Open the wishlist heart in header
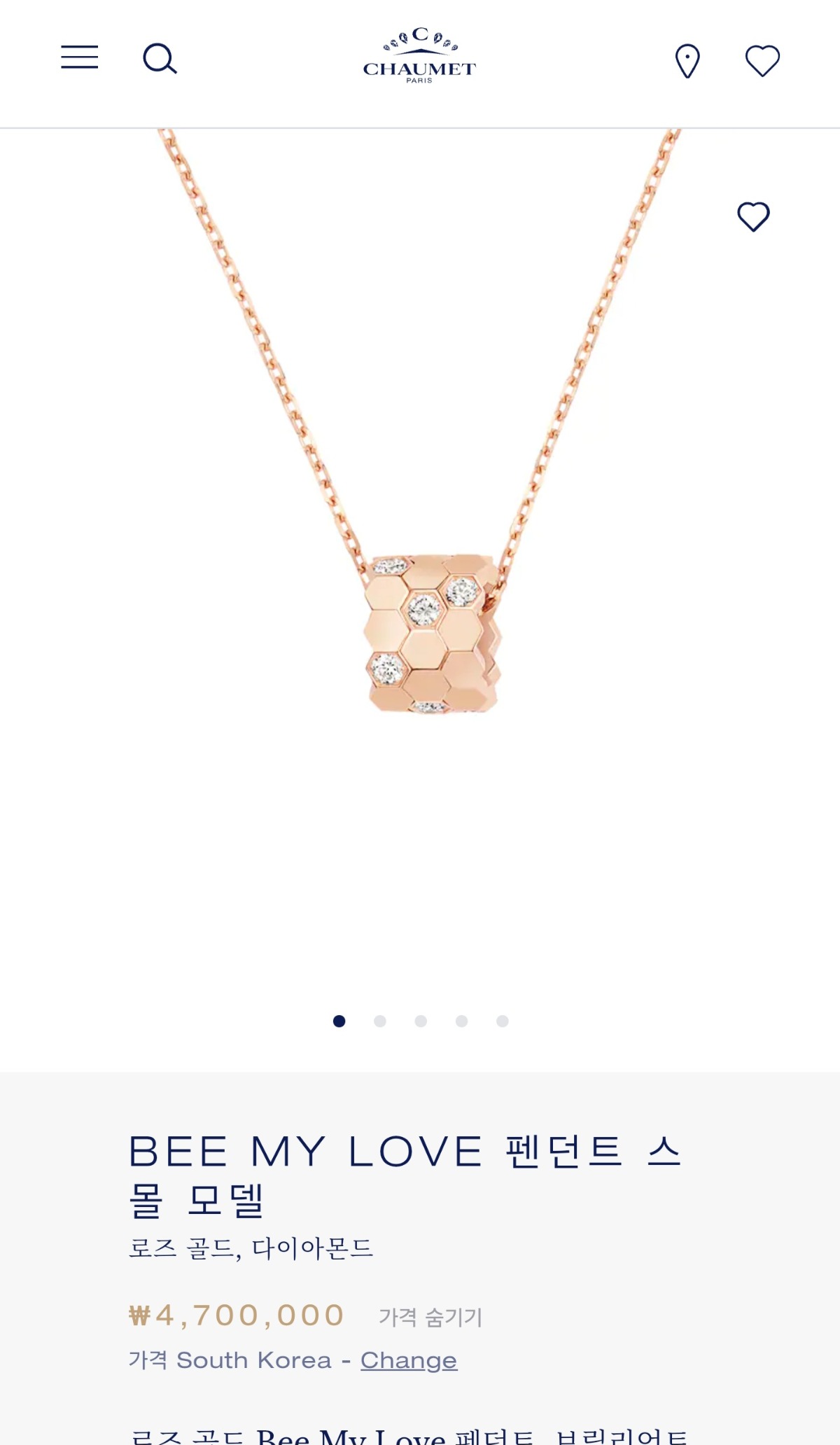 (x=762, y=61)
